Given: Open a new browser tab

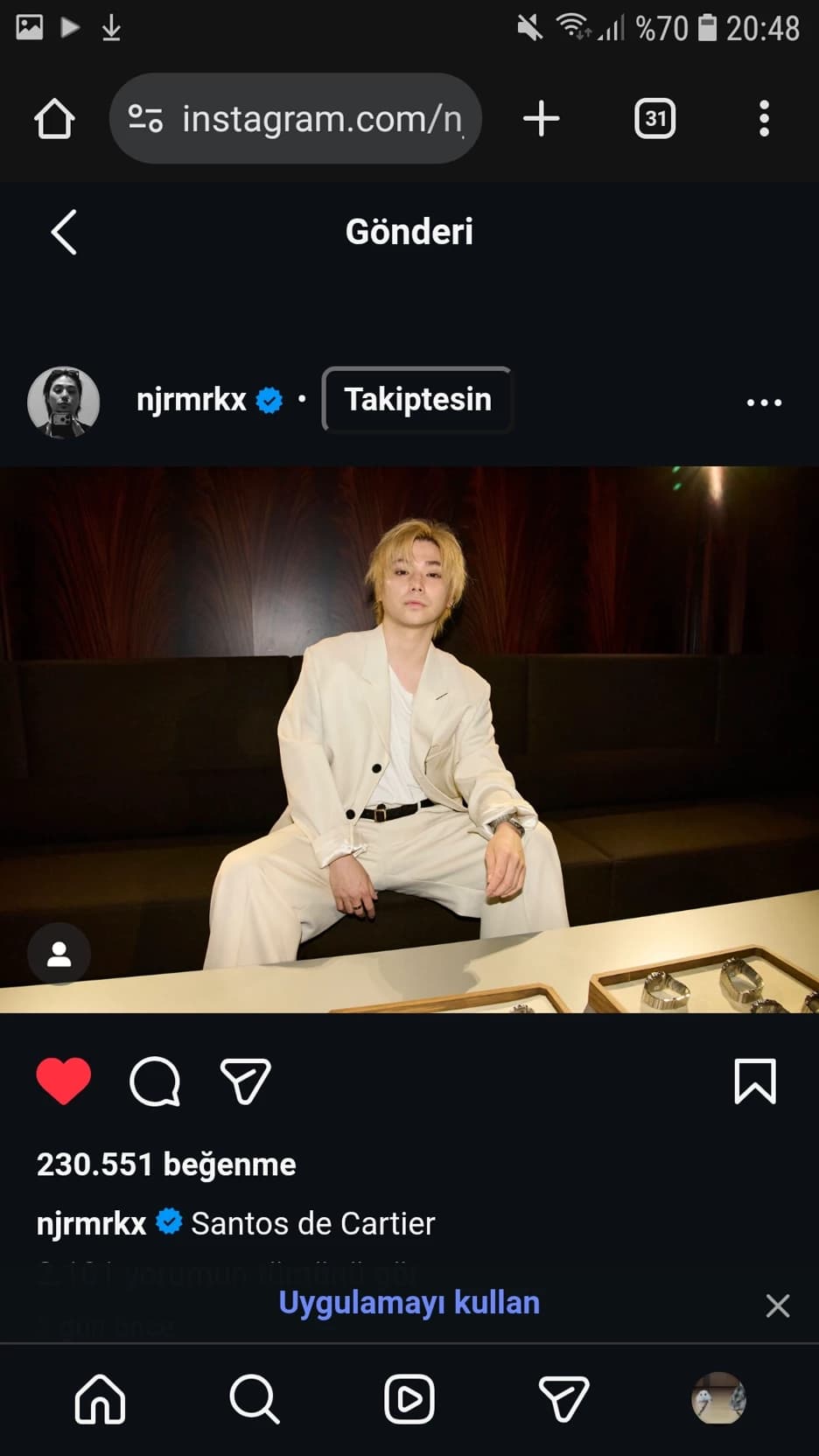Looking at the screenshot, I should (x=542, y=118).
